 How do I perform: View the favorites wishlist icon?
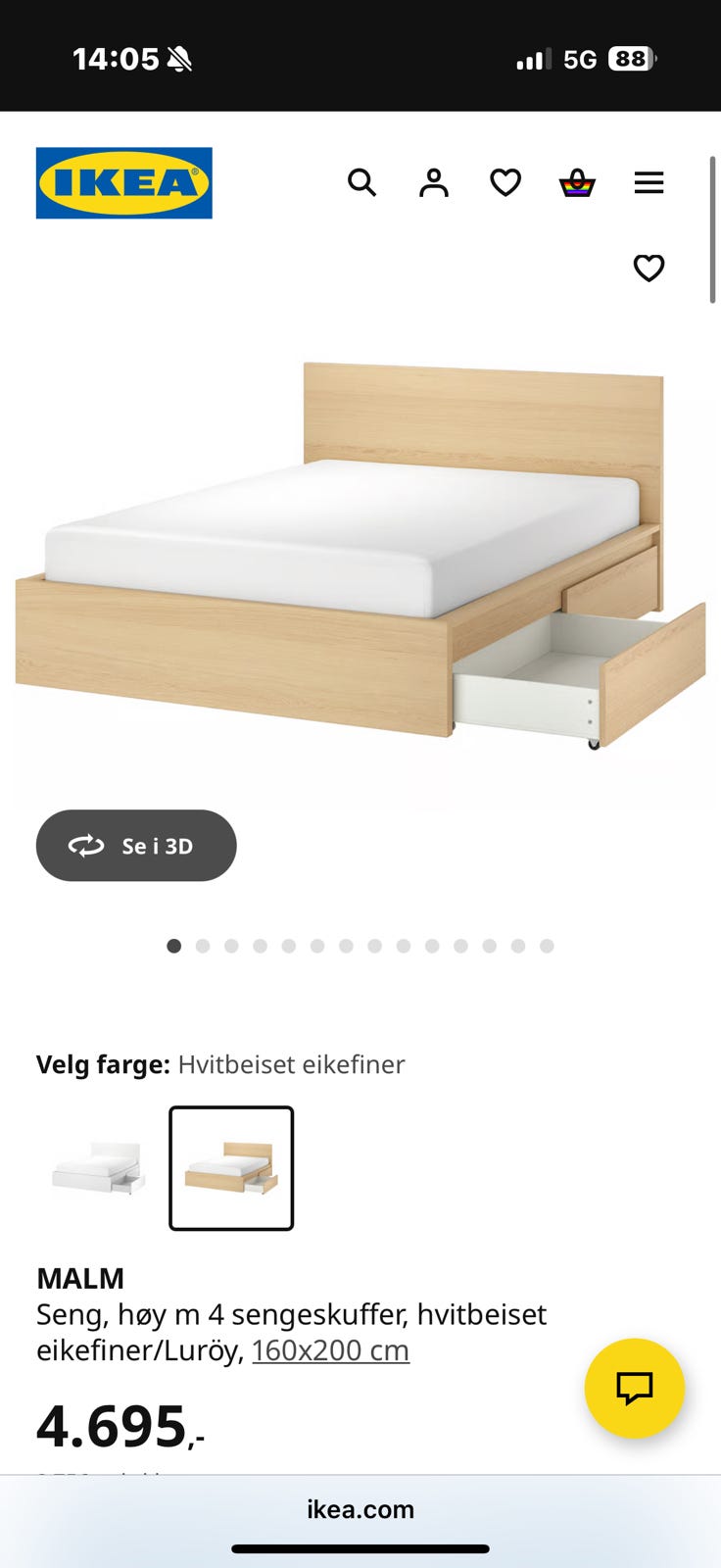point(505,182)
